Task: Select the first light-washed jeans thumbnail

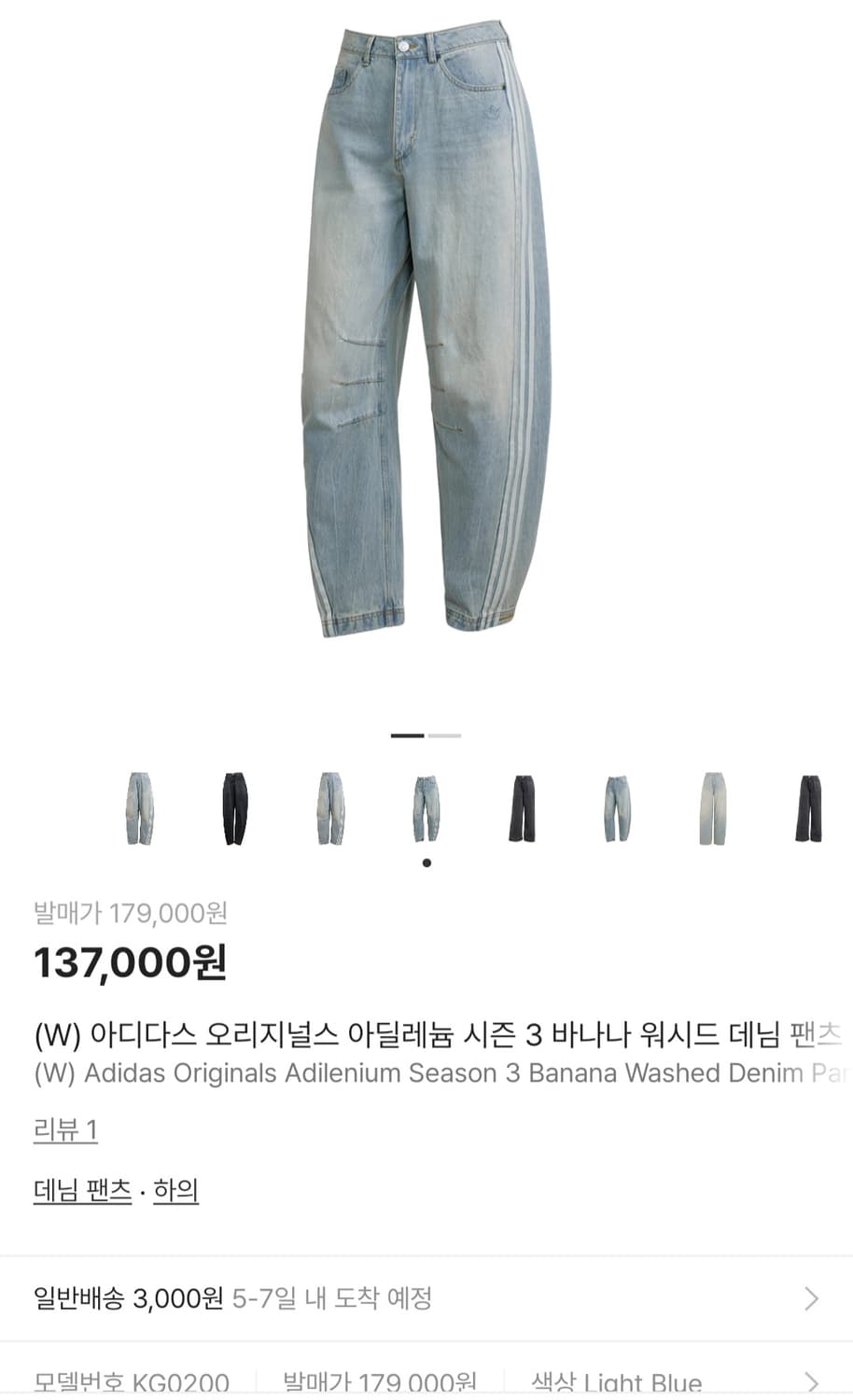Action: (140, 808)
